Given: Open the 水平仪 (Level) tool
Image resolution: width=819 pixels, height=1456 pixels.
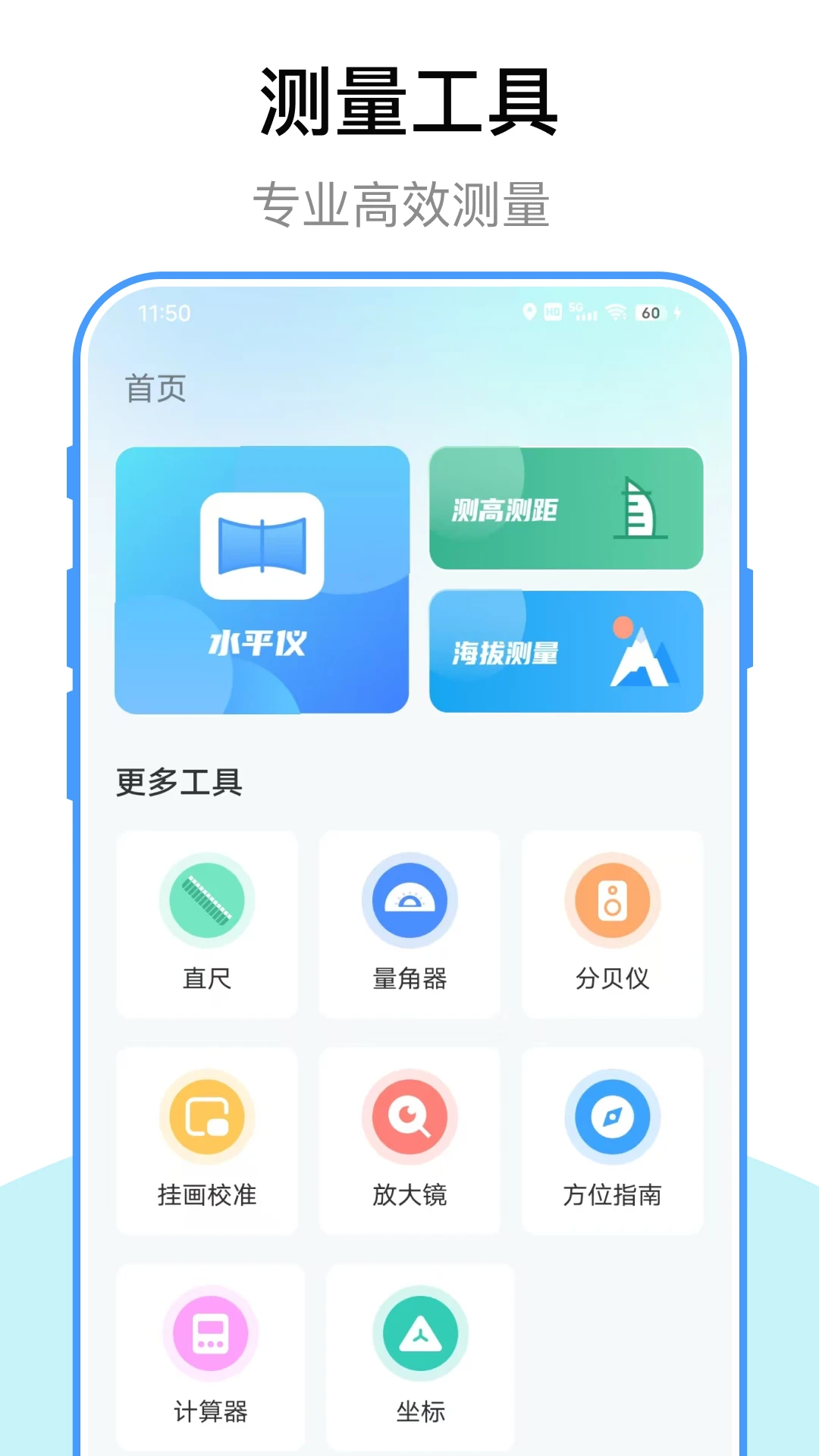Looking at the screenshot, I should 261,580.
